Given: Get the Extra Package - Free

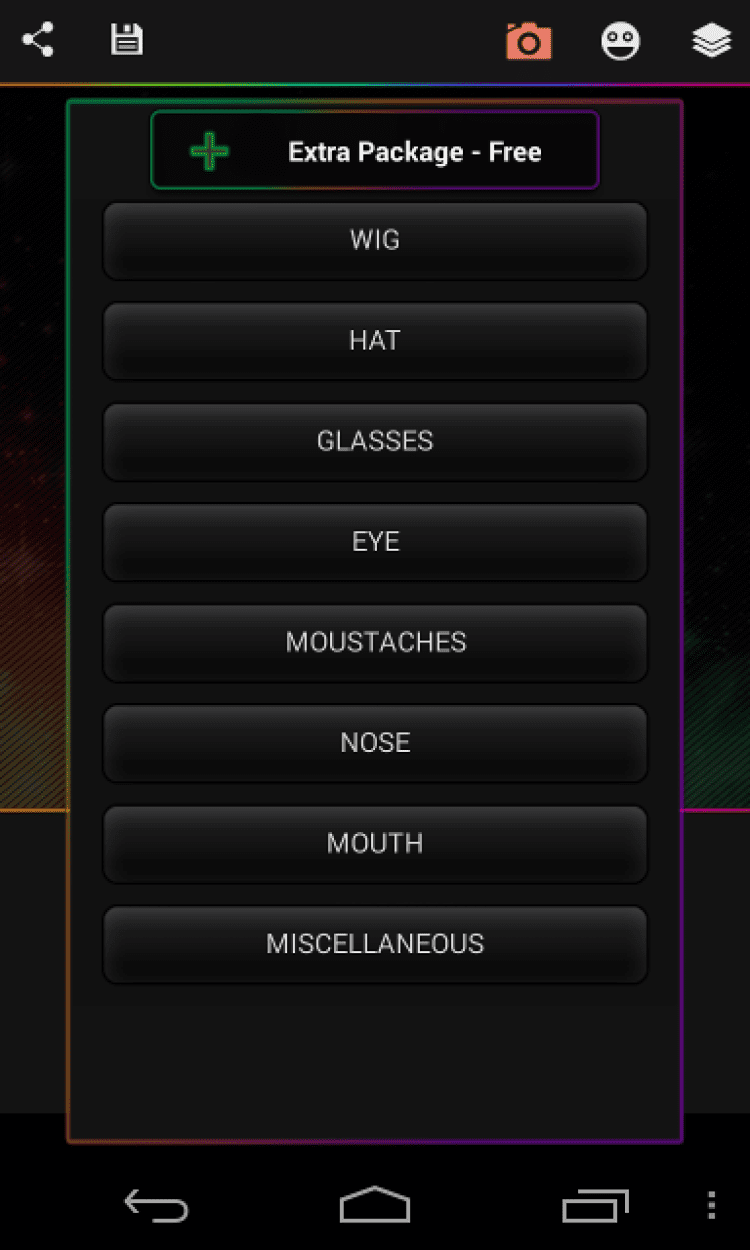Looking at the screenshot, I should pyautogui.click(x=375, y=151).
